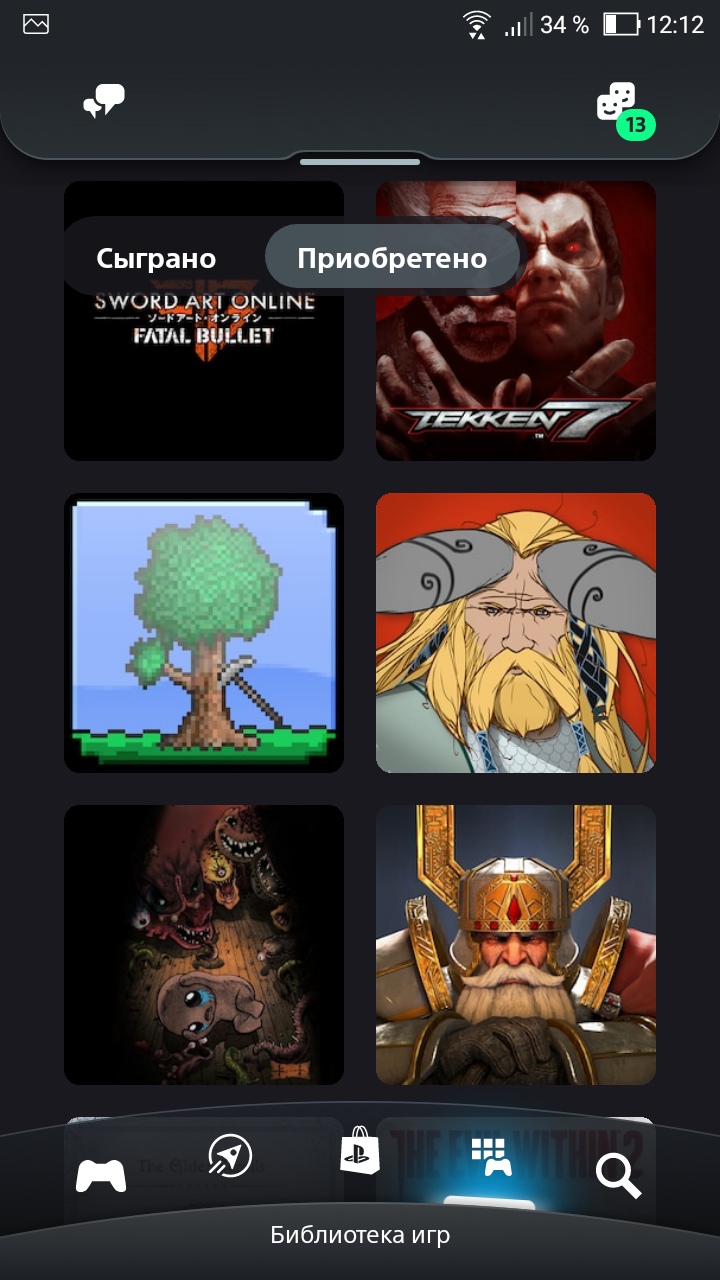The height and width of the screenshot is (1280, 720).
Task: Open the Tekken 7 game tile
Action: pos(516,321)
